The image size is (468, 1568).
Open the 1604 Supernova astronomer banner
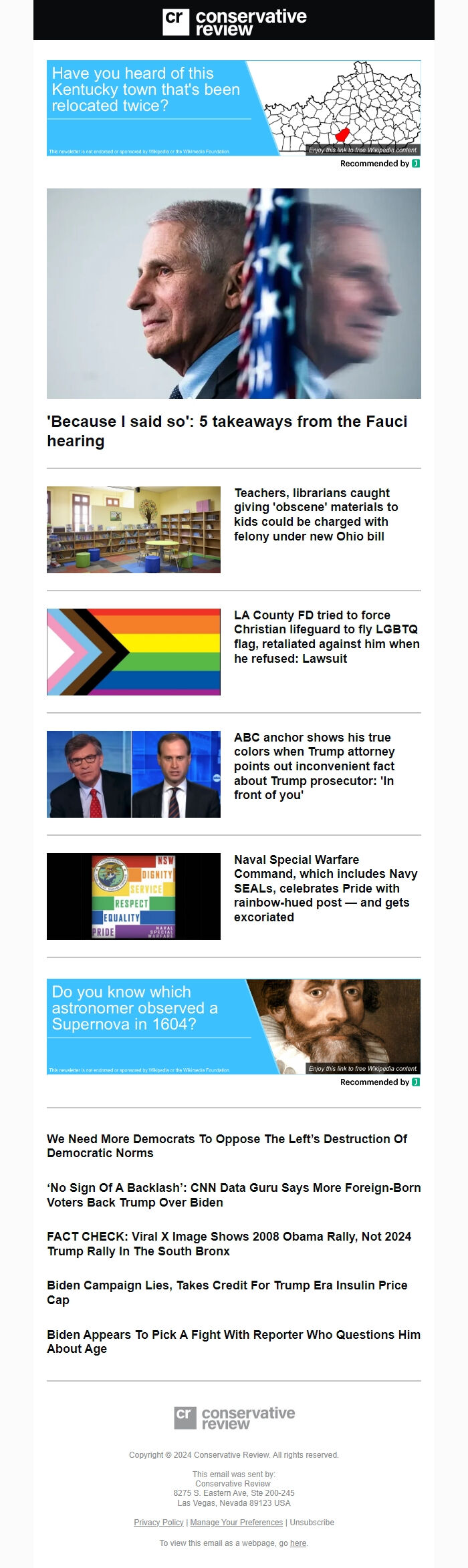233,1027
